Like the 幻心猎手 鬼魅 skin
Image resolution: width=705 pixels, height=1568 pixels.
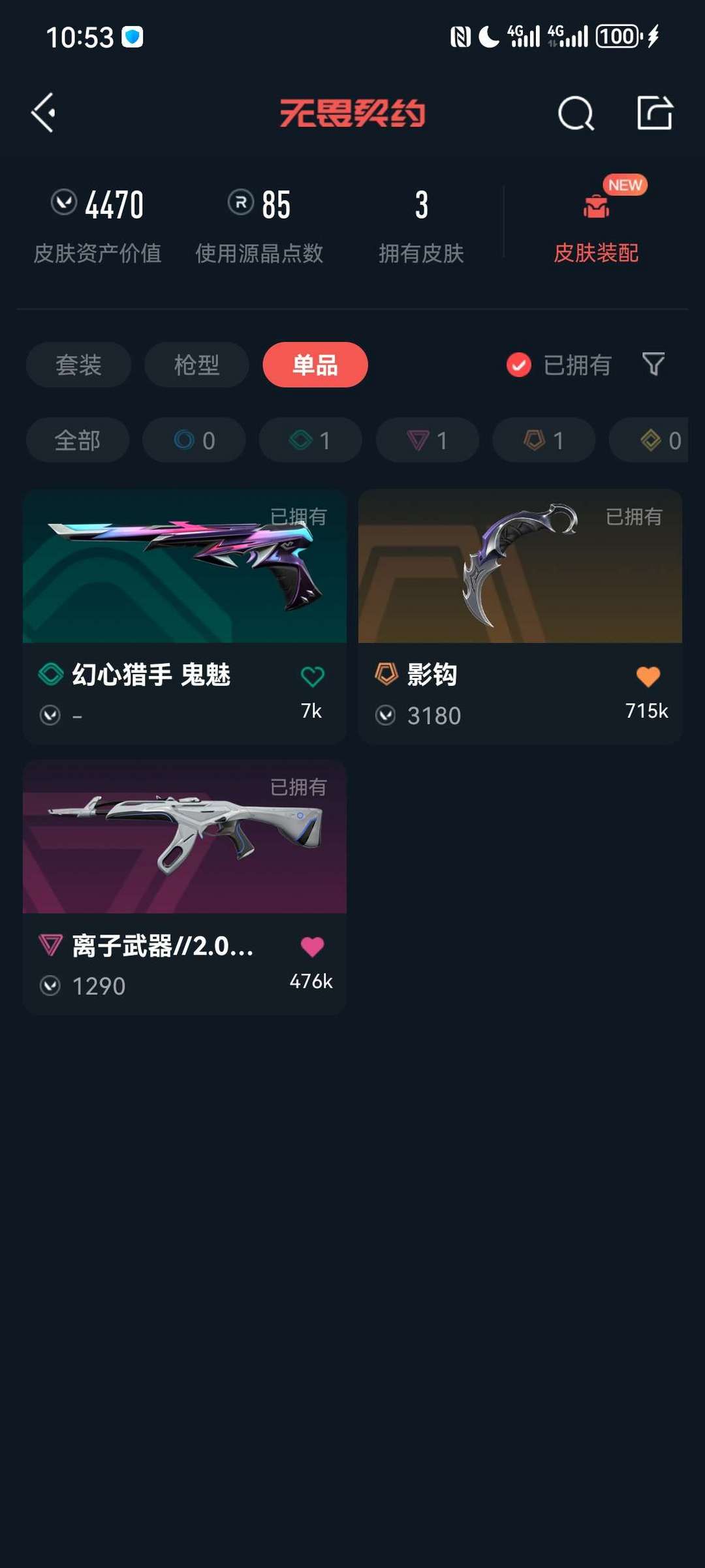312,677
